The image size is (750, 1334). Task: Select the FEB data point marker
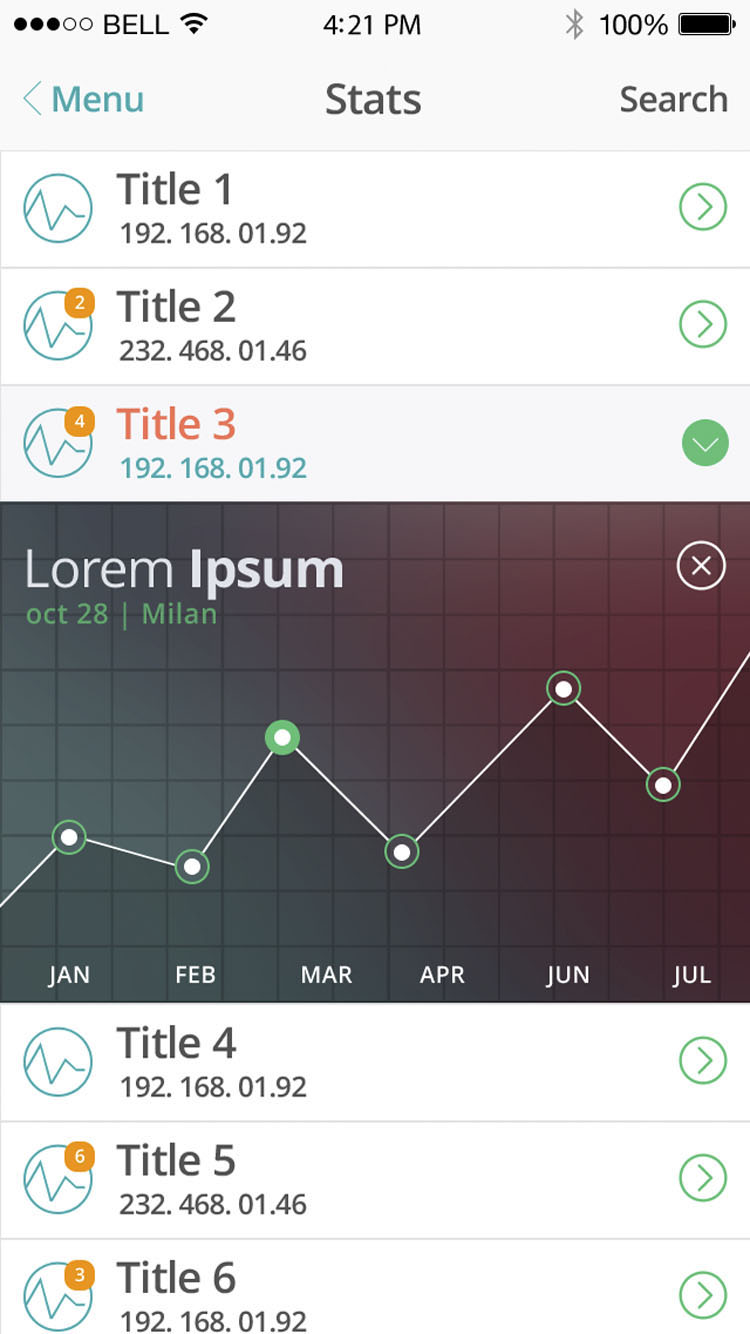[191, 866]
